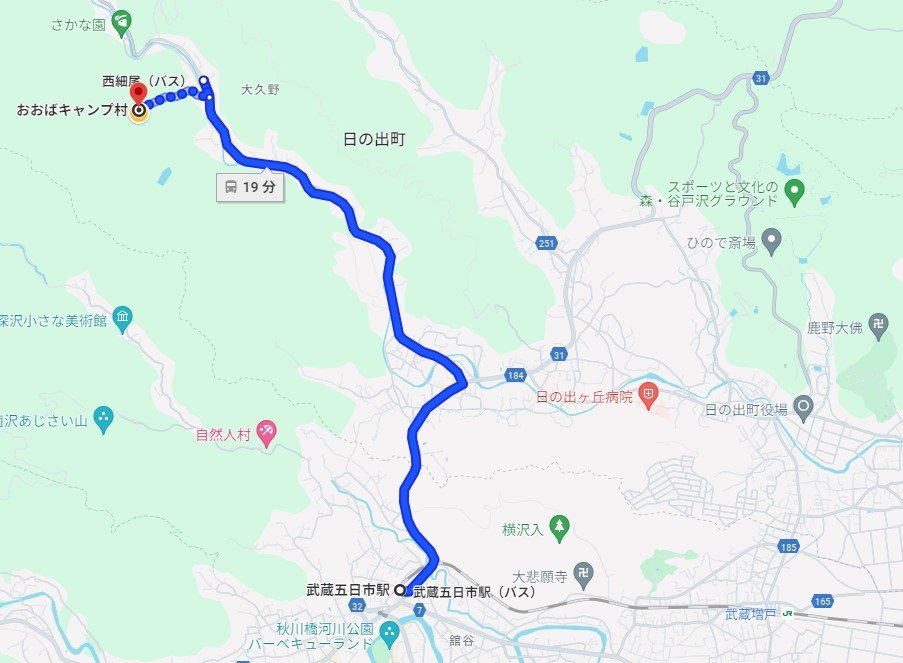Image resolution: width=903 pixels, height=663 pixels.
Task: Select the 西細尾（バス） destination pin
Action: [136, 95]
